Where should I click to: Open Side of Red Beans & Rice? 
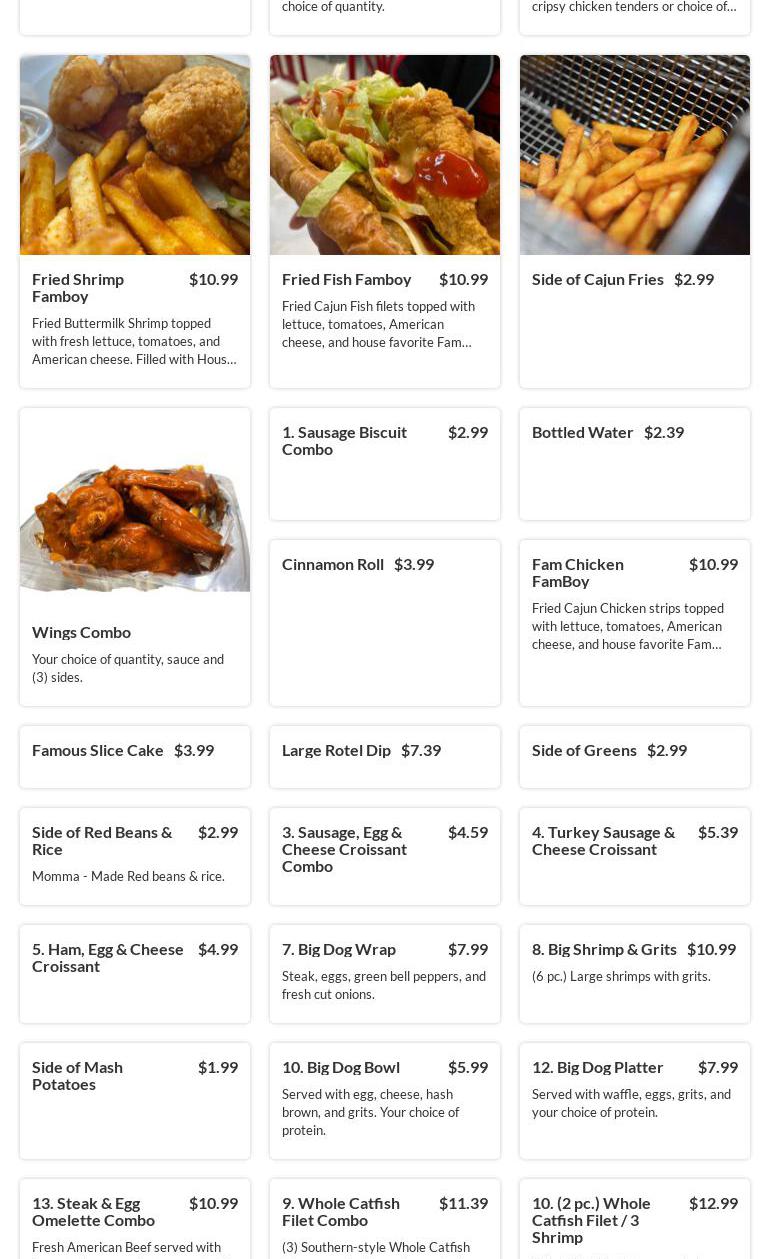coord(134,856)
